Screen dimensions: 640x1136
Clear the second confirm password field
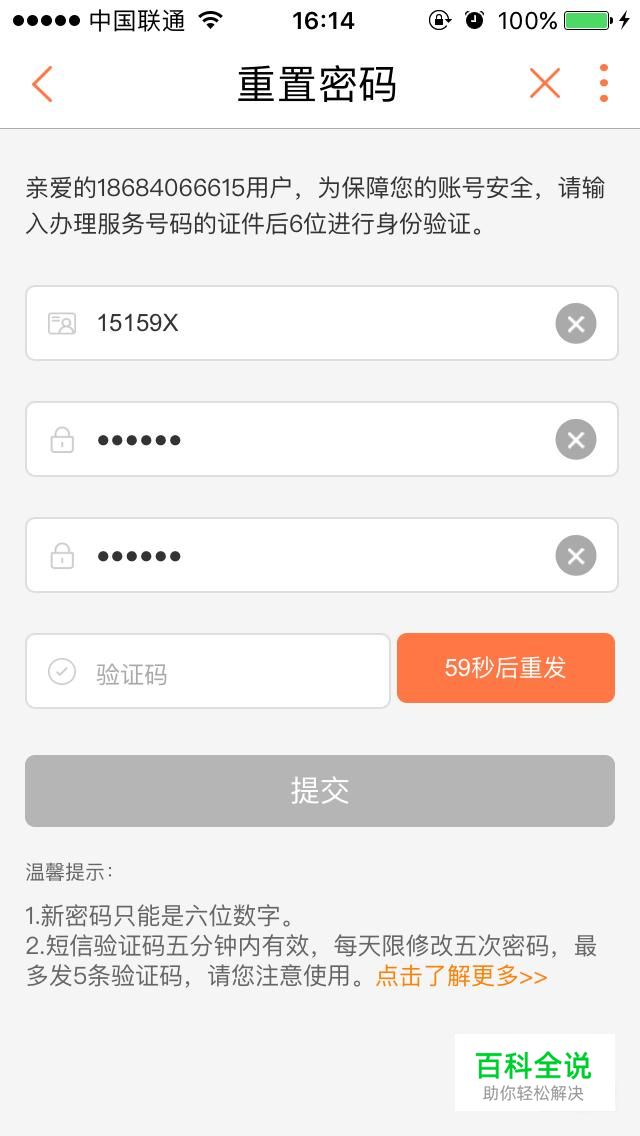576,556
